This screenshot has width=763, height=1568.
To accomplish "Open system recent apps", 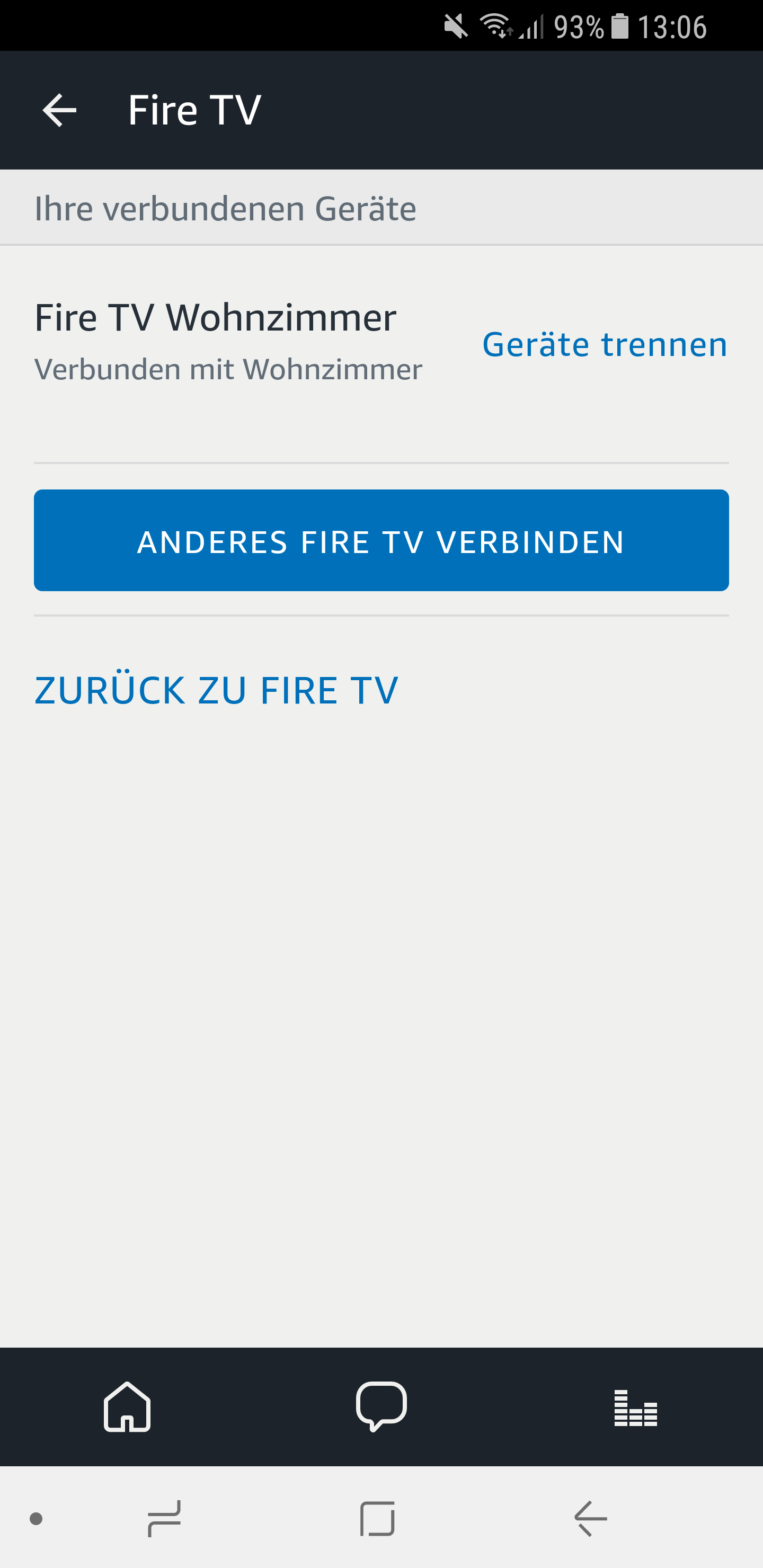I will point(164,1518).
